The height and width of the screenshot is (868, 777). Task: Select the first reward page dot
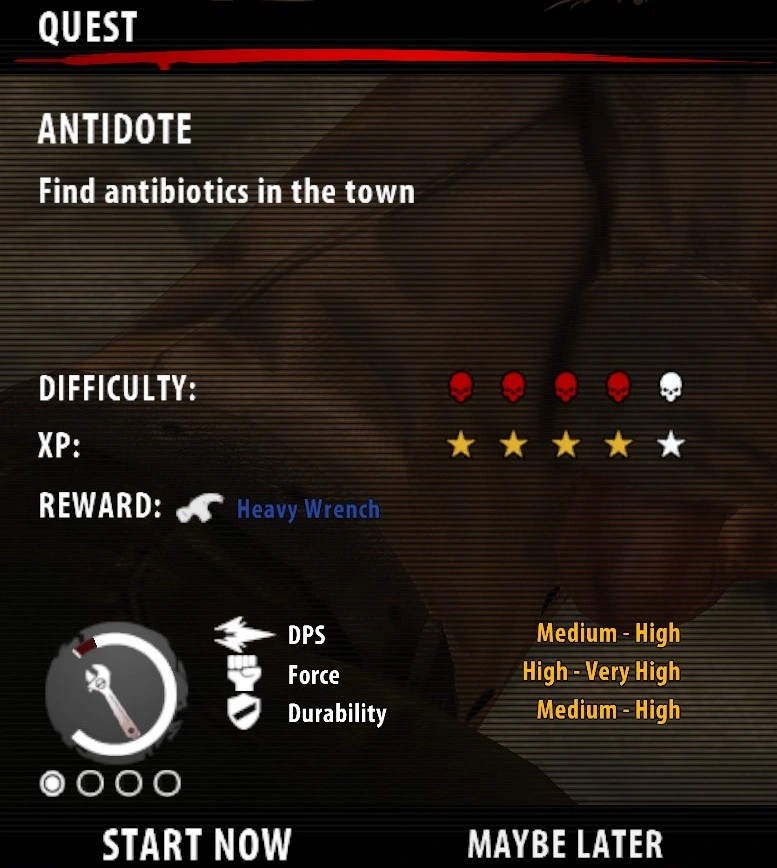(53, 783)
